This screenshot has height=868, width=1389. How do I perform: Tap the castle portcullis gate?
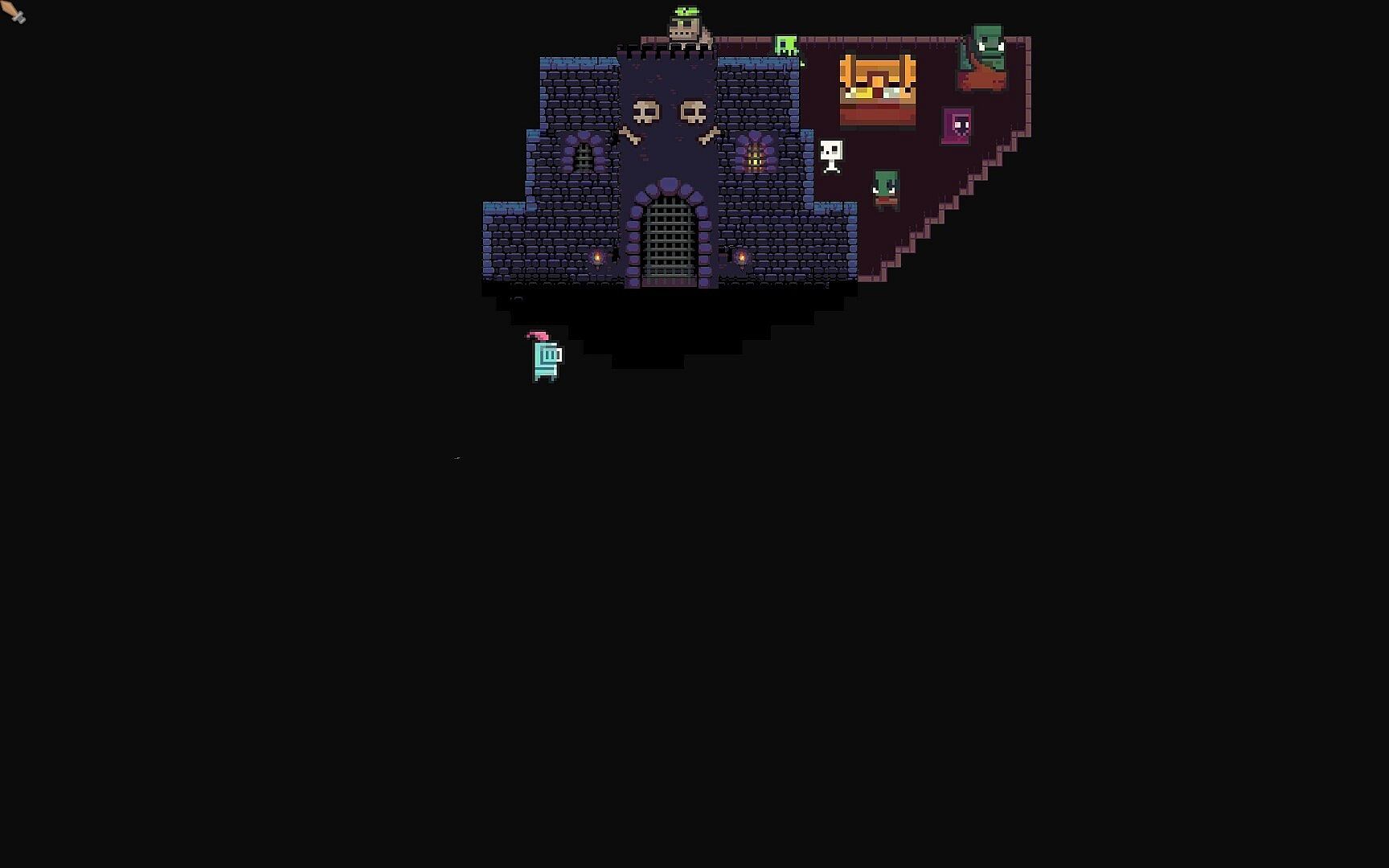click(x=669, y=238)
